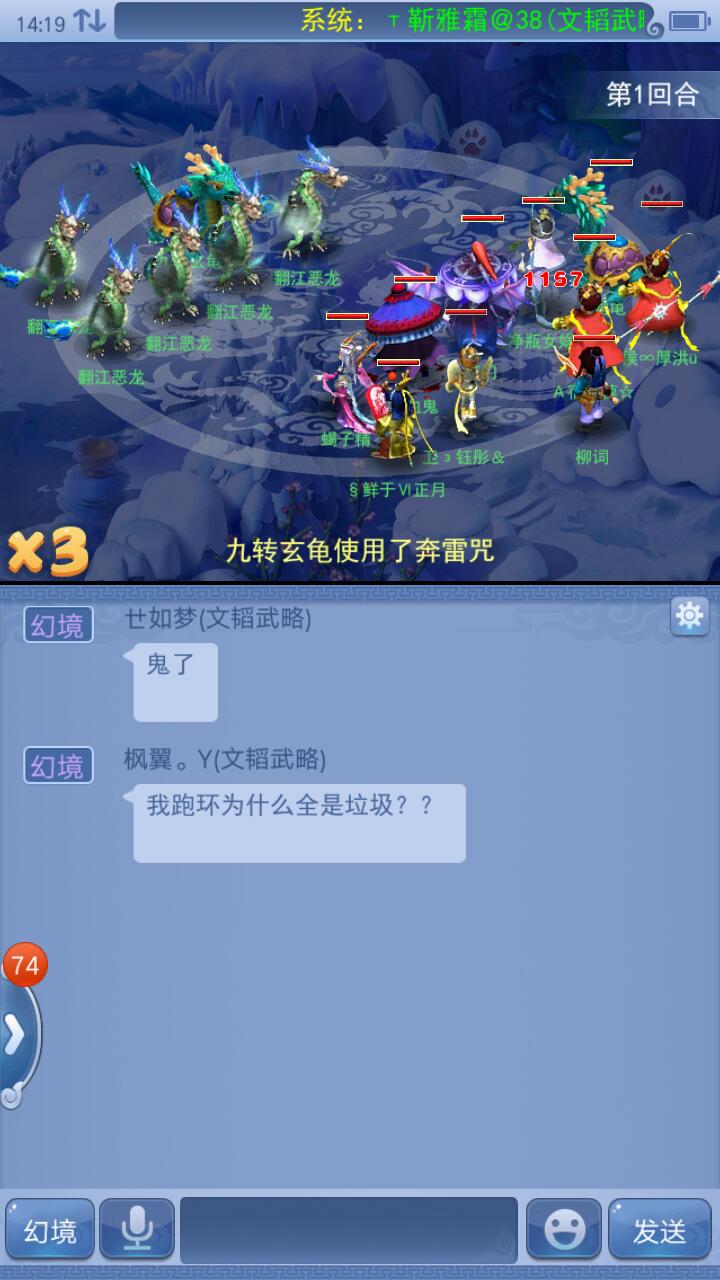Tap the 幻境 channel selector button
Viewport: 720px width, 1280px height.
[49, 1229]
